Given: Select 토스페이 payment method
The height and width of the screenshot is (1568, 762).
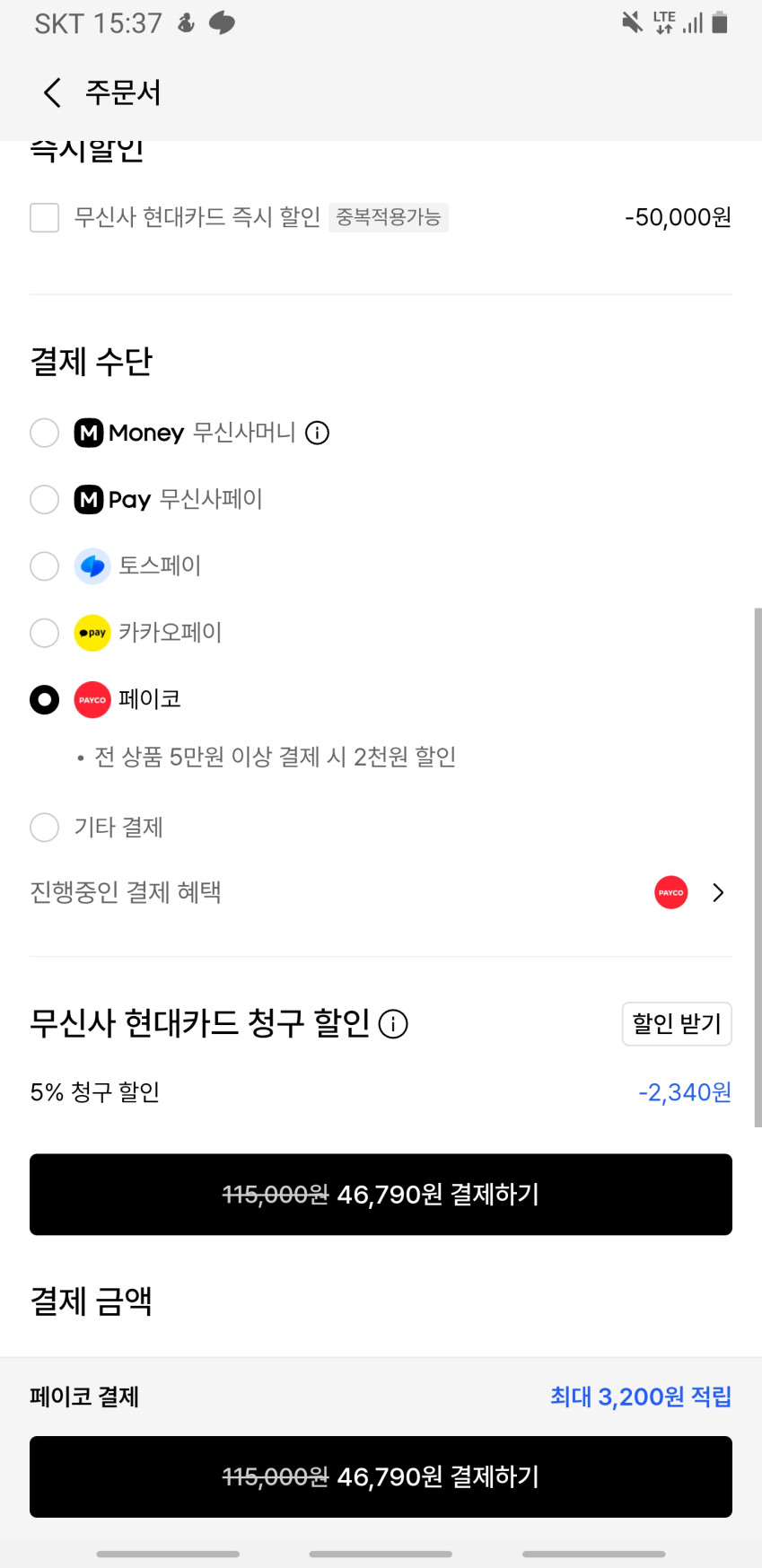Looking at the screenshot, I should click(45, 565).
